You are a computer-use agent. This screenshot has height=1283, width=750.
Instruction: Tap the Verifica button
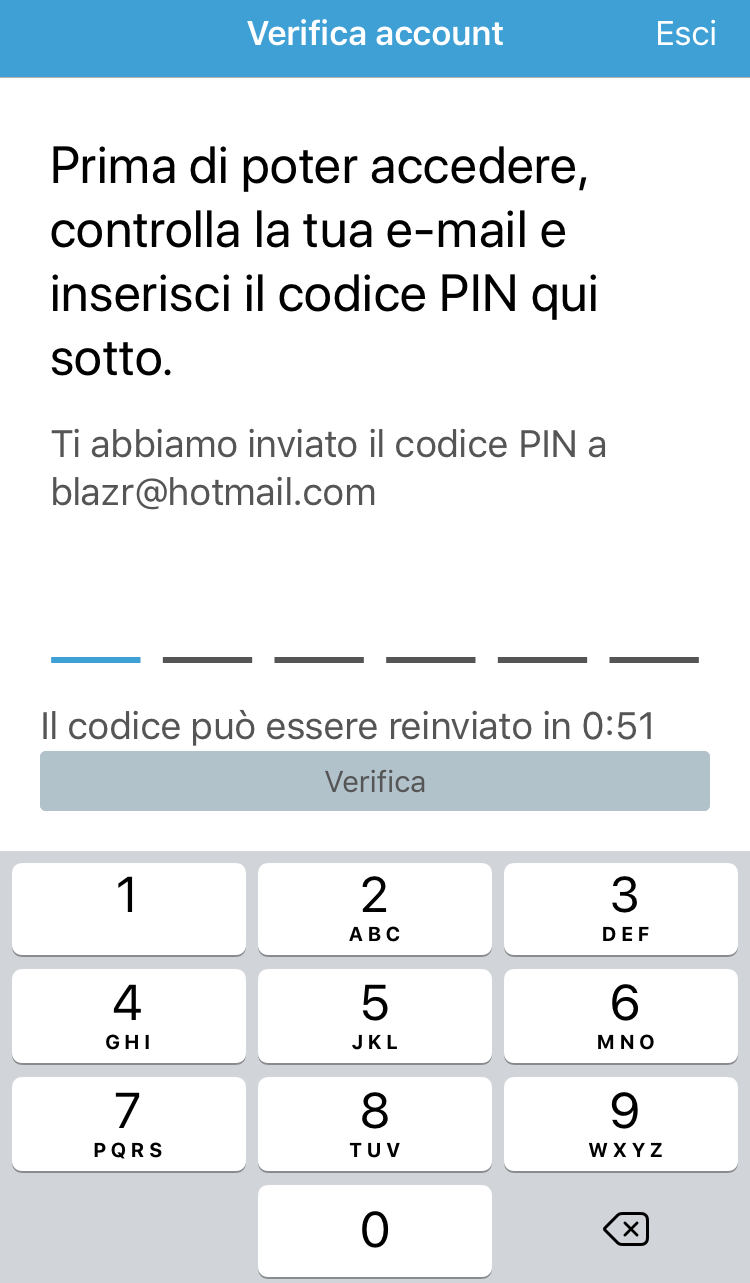(375, 781)
